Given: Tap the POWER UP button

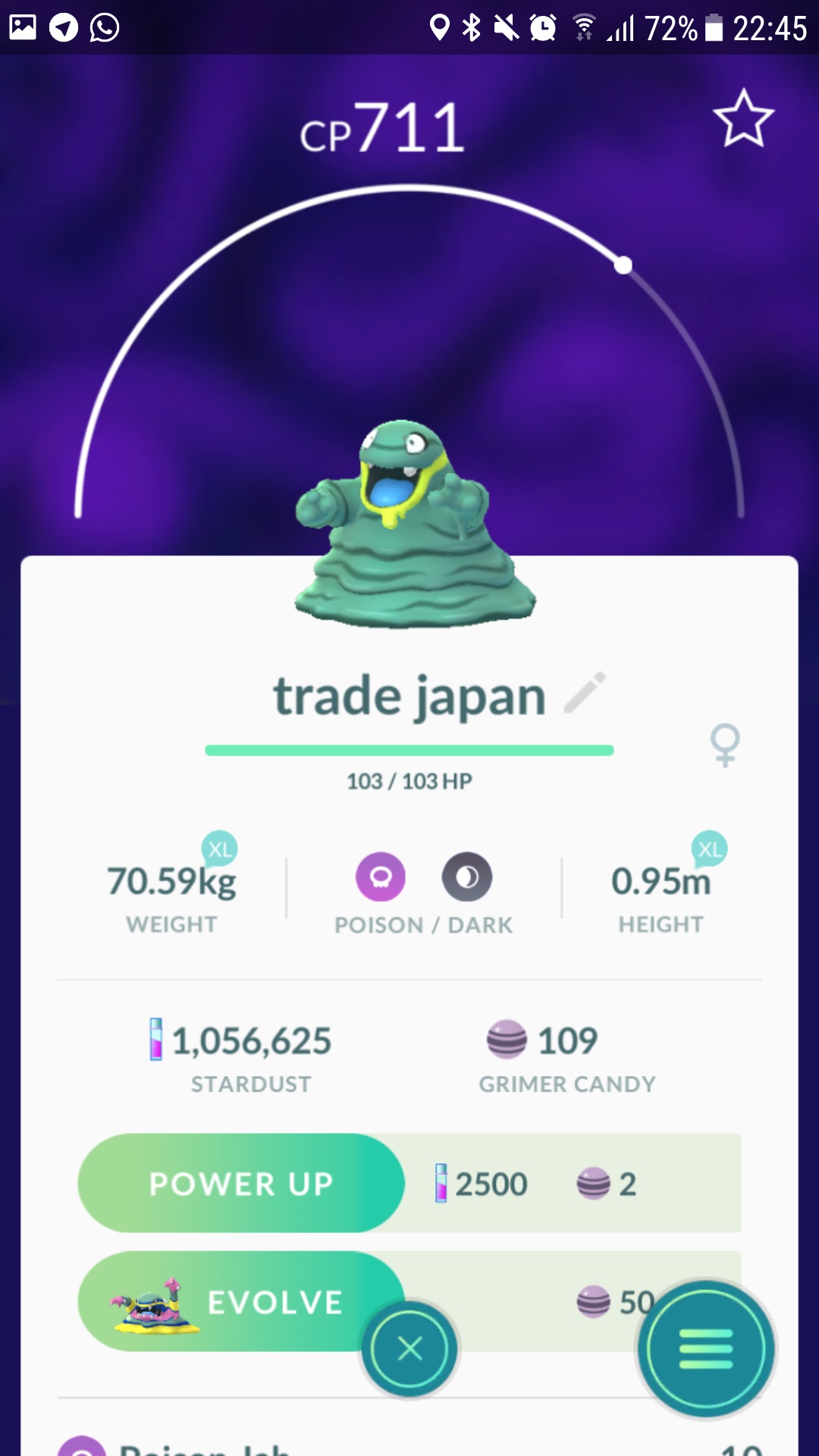Looking at the screenshot, I should [241, 1183].
